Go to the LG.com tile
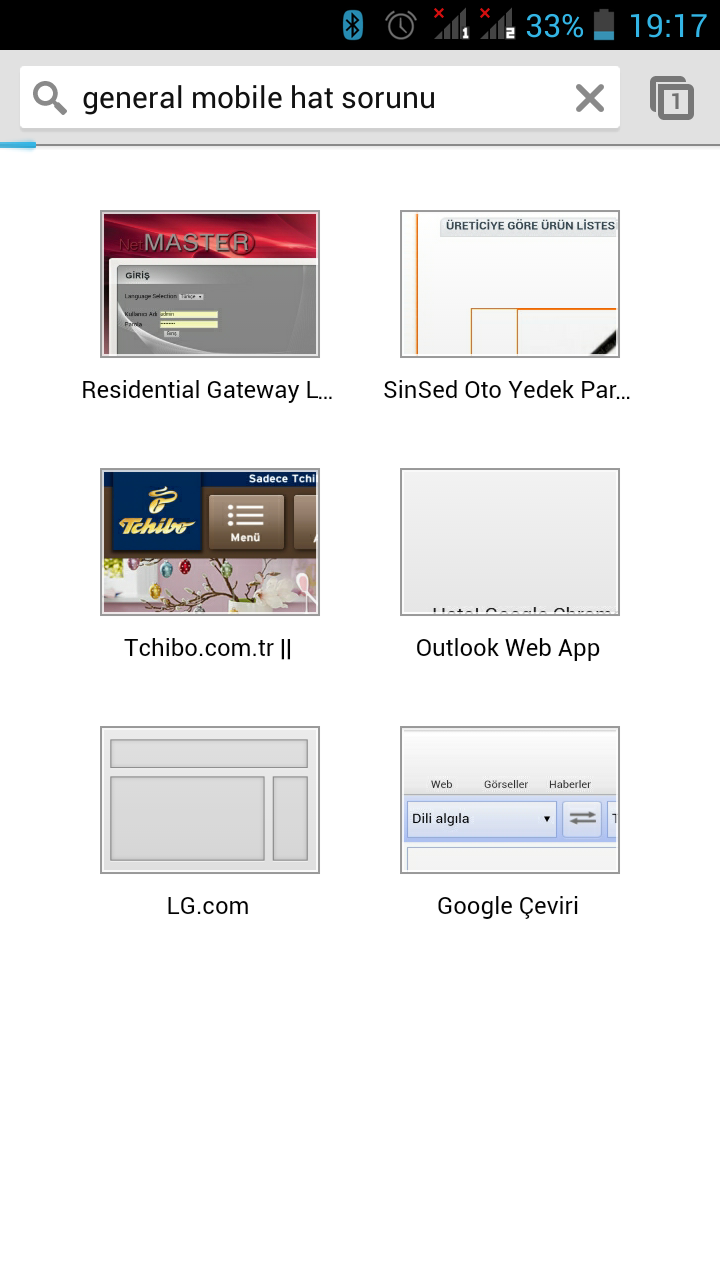 click(210, 800)
